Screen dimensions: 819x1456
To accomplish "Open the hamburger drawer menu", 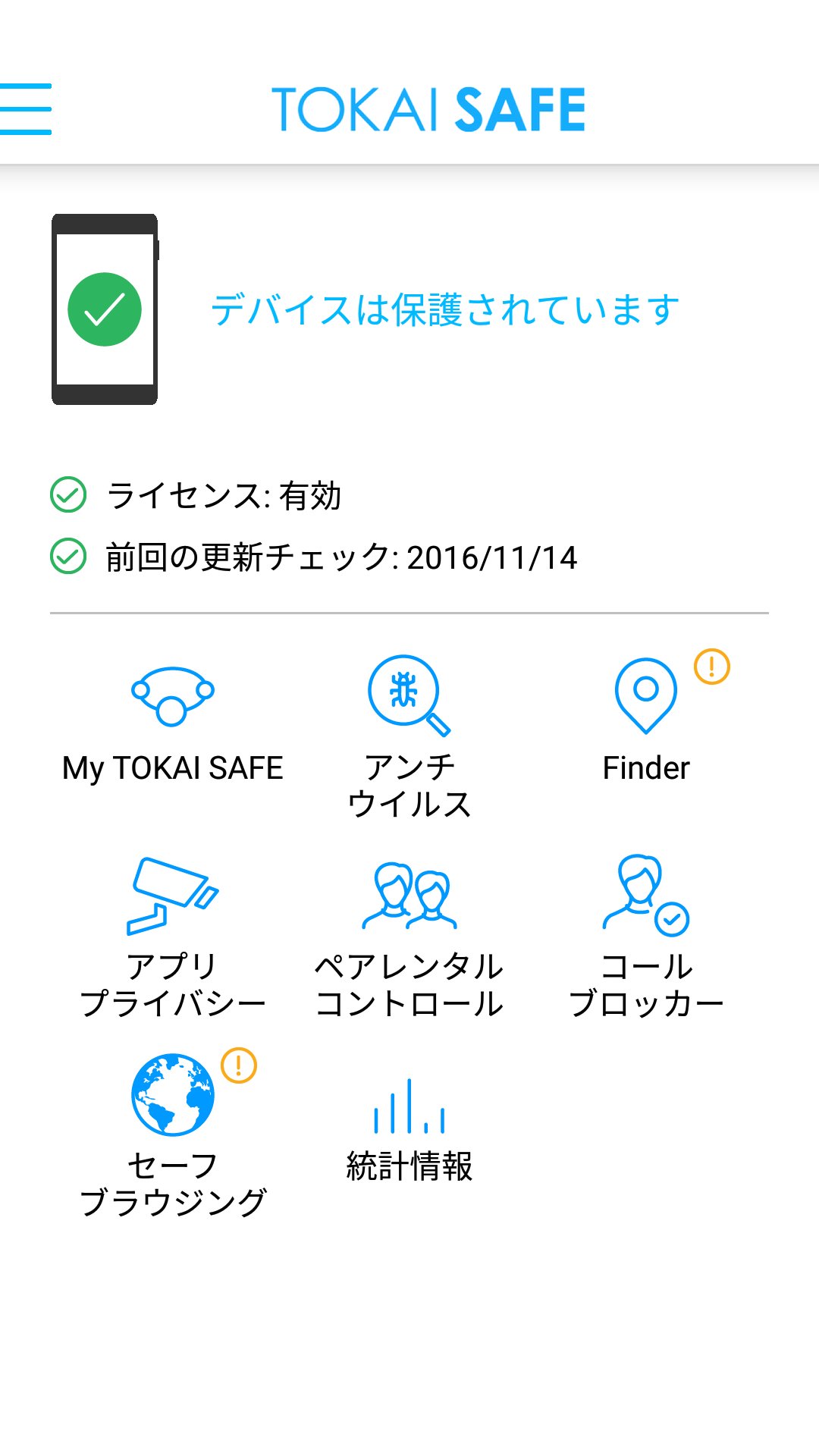I will coord(26,109).
